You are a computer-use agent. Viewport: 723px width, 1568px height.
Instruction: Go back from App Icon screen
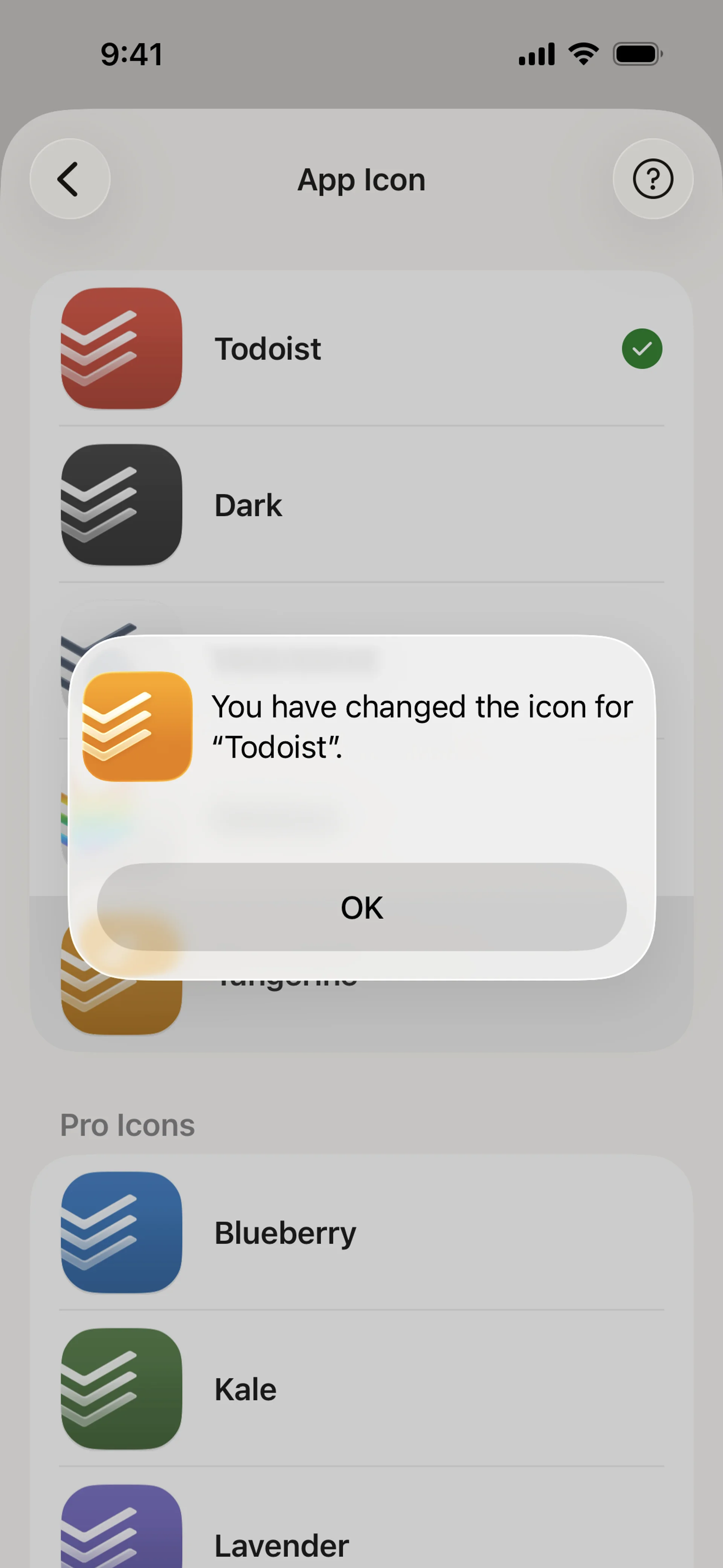click(70, 179)
